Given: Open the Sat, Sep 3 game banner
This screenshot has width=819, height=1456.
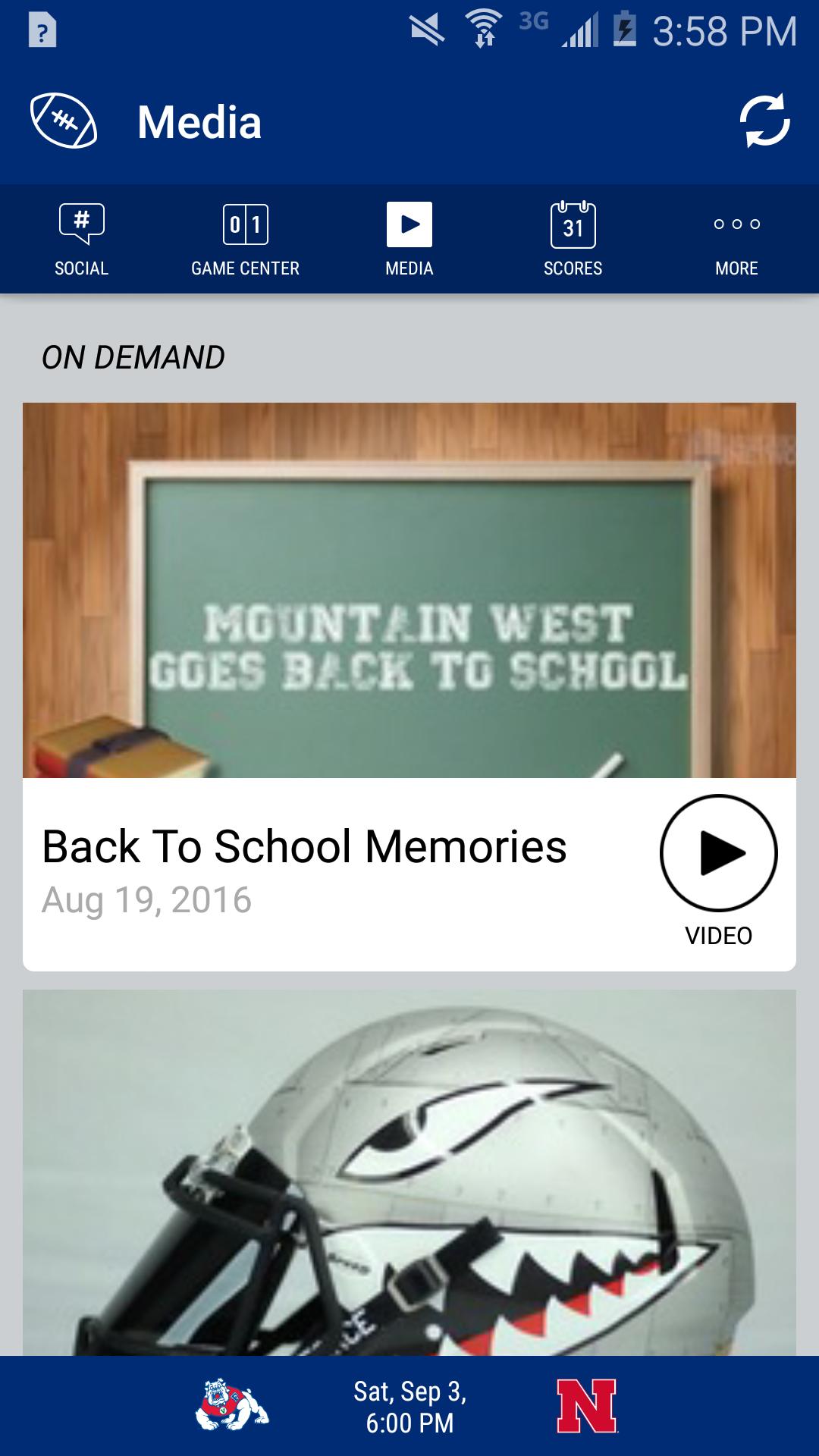Looking at the screenshot, I should (x=409, y=1407).
